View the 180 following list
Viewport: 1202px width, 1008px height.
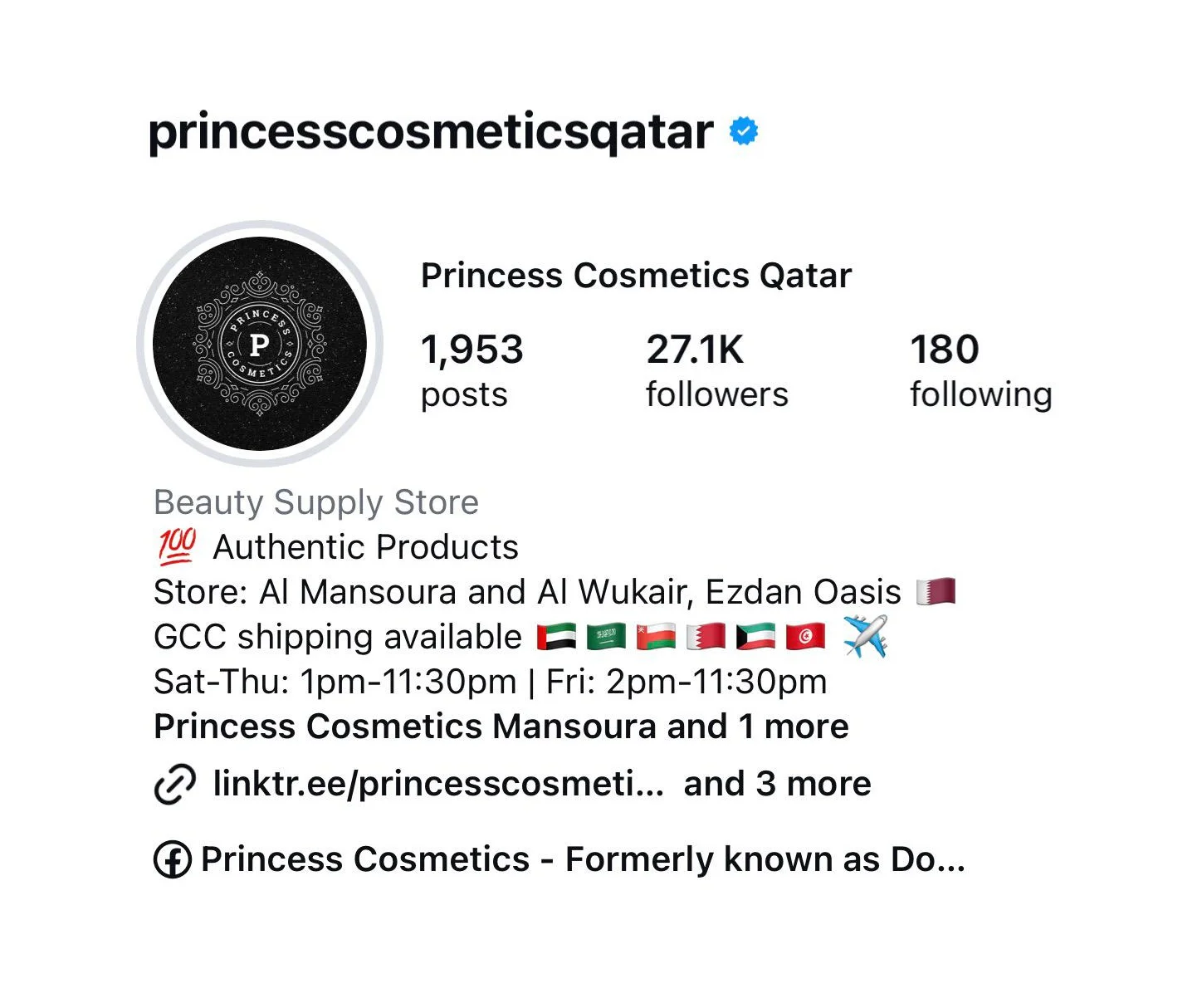(980, 370)
